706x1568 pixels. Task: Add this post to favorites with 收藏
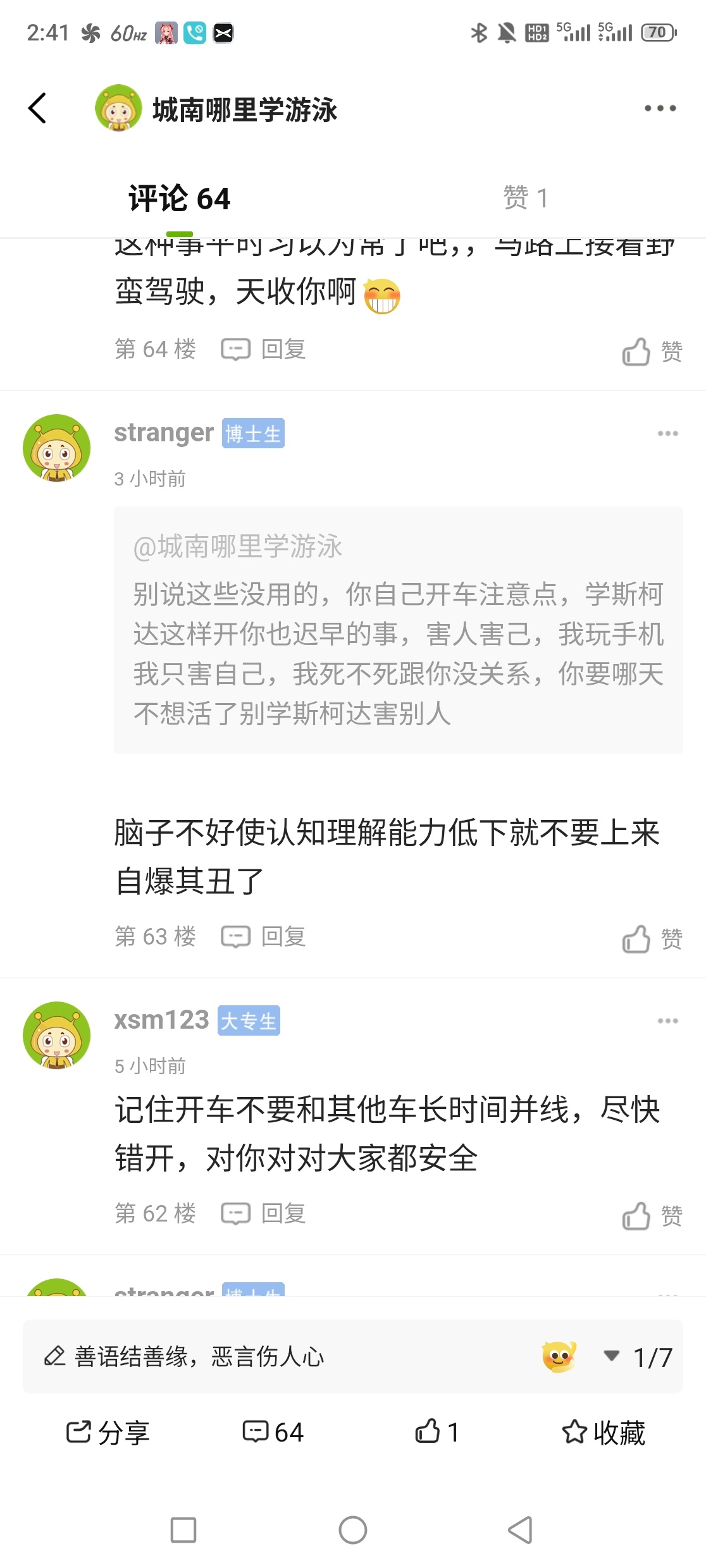point(604,1432)
